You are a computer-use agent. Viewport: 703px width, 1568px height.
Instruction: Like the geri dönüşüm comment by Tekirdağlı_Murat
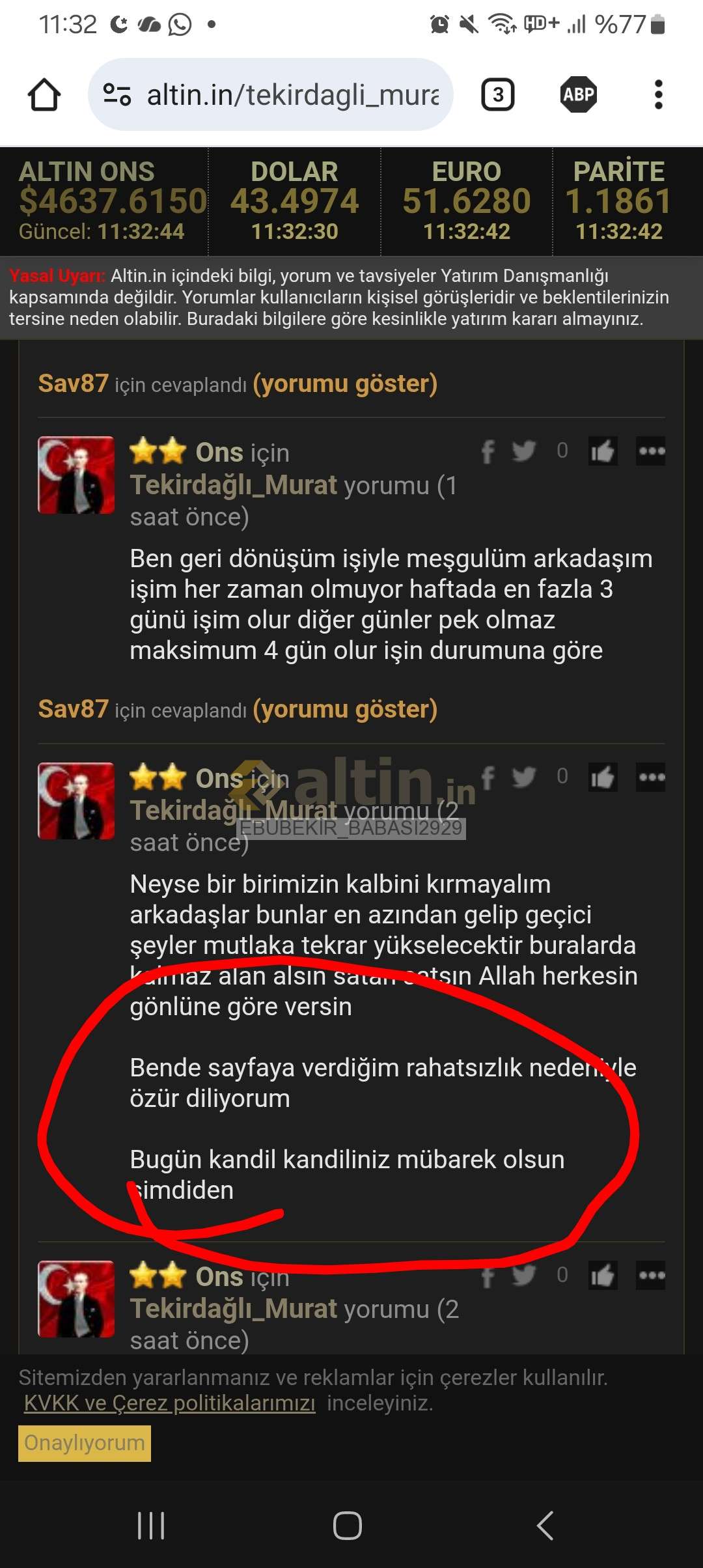click(602, 451)
